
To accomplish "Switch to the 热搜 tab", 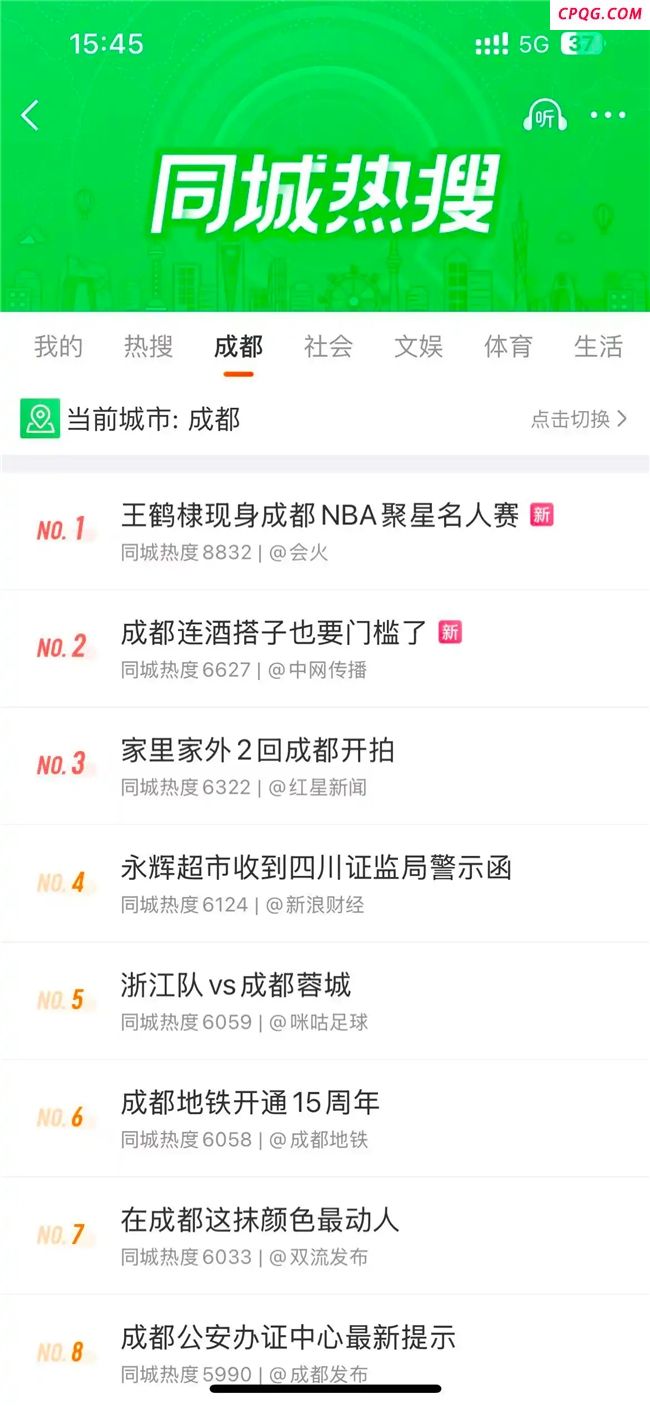I will (x=148, y=347).
